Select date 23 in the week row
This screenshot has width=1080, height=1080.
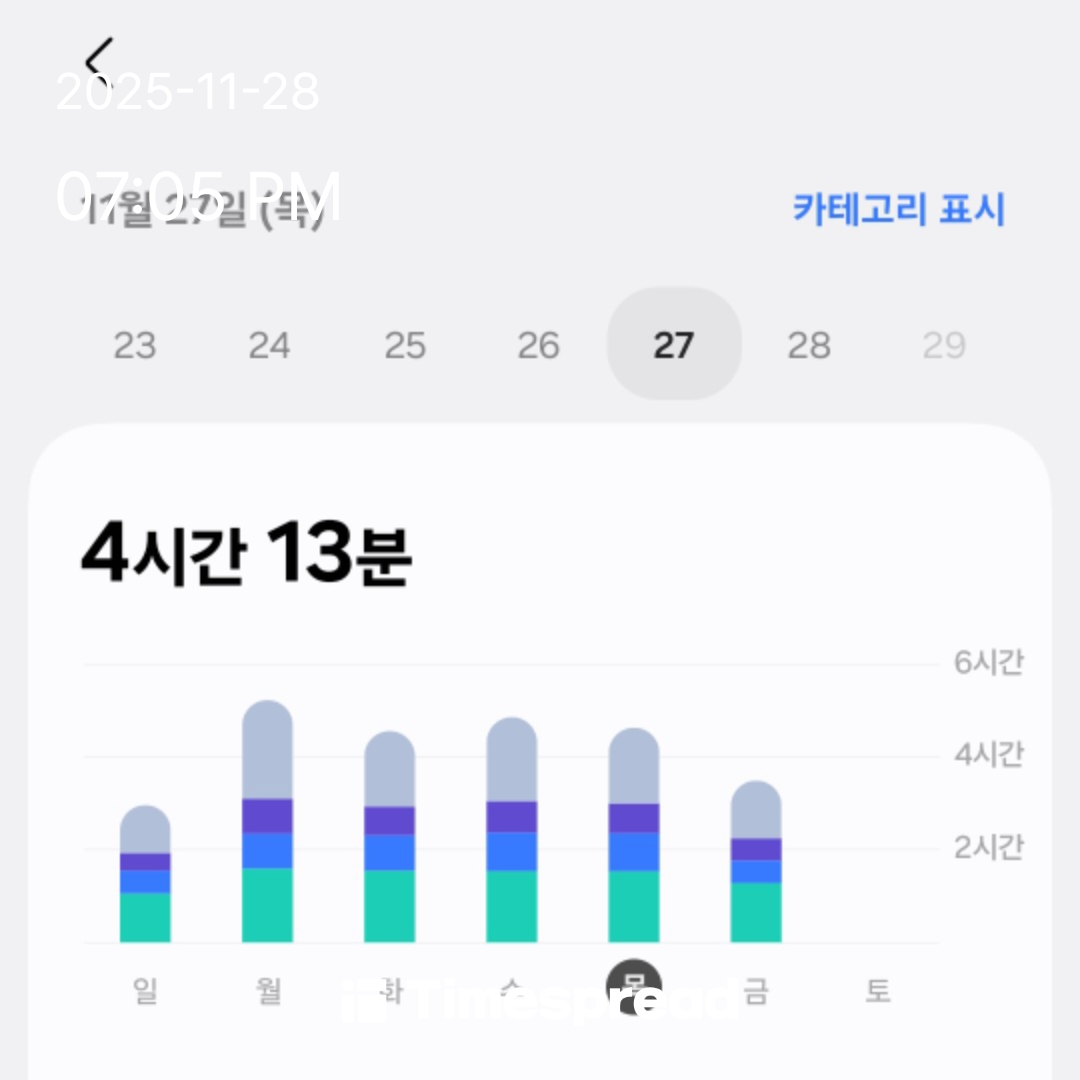click(134, 346)
